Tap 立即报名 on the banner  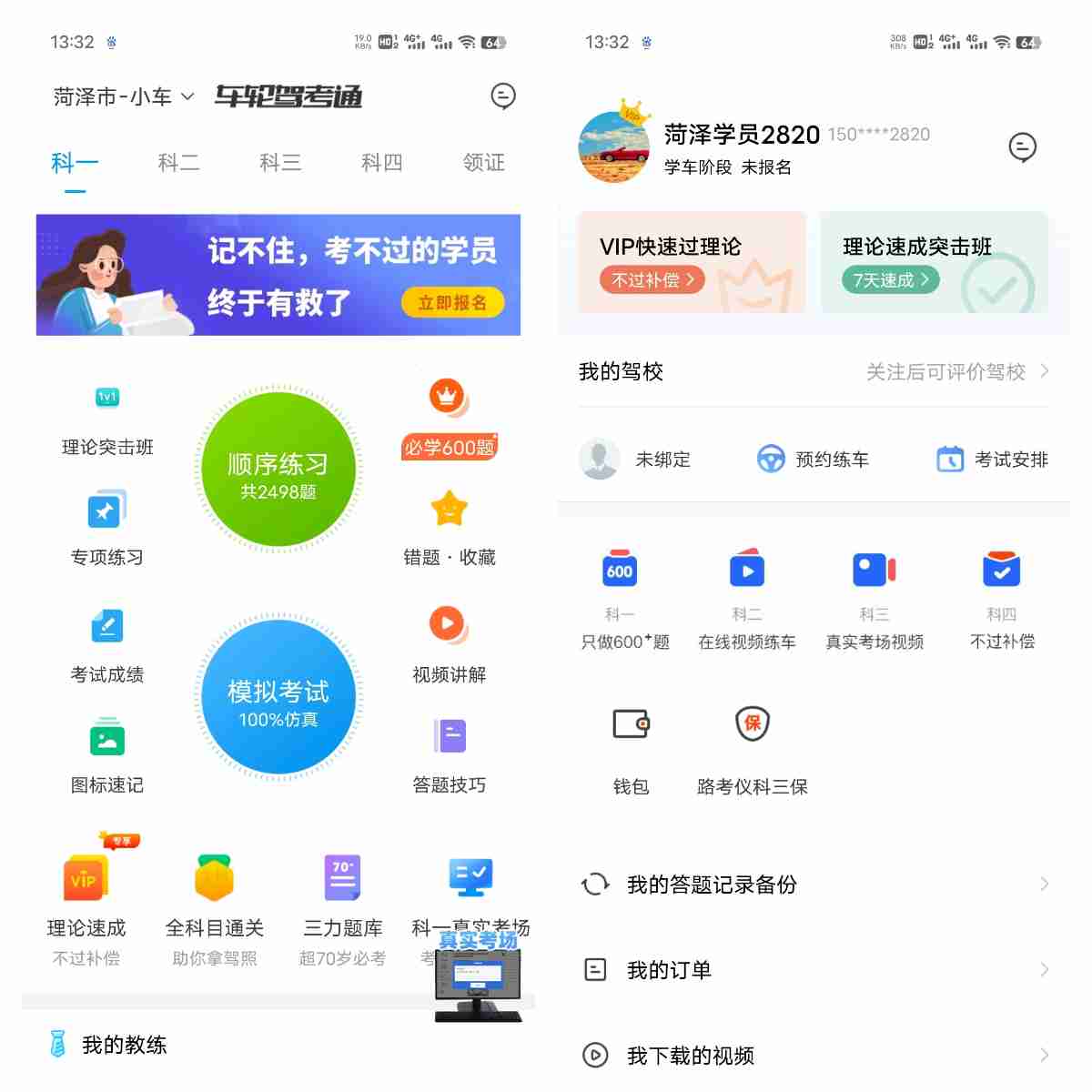tap(452, 303)
